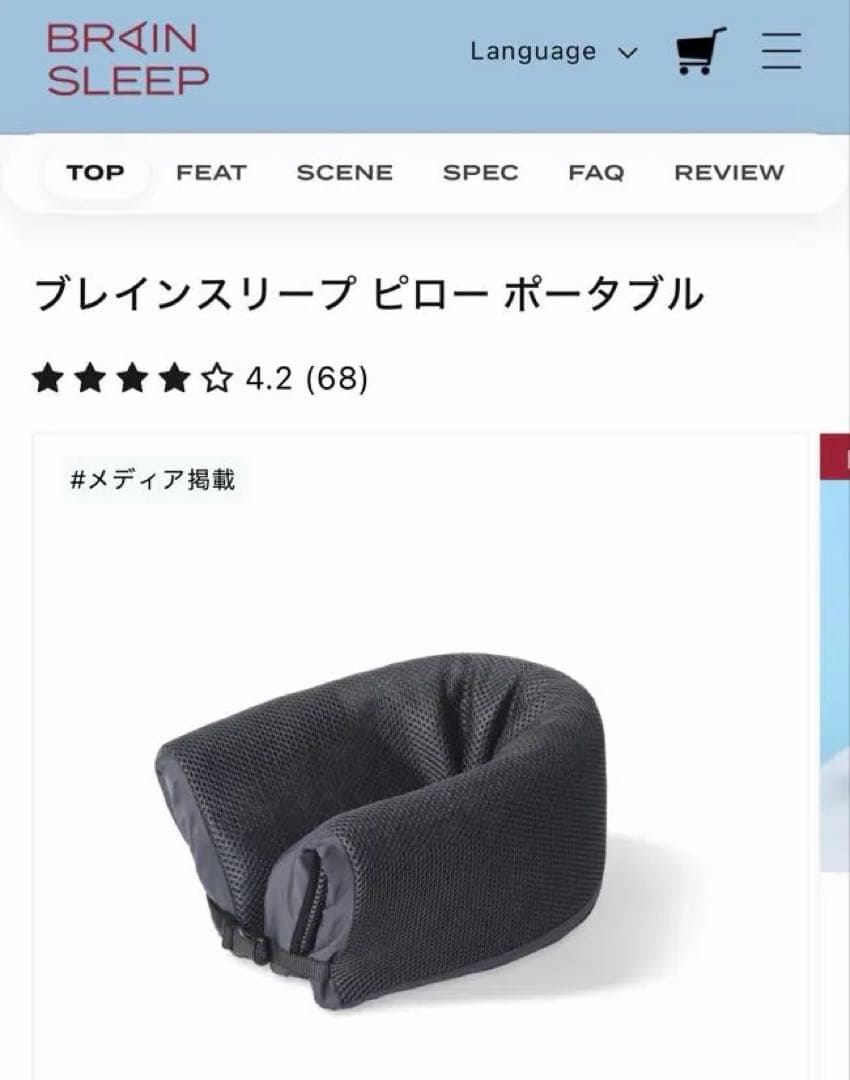Select the currently active TOP tab
The width and height of the screenshot is (850, 1080).
[96, 171]
